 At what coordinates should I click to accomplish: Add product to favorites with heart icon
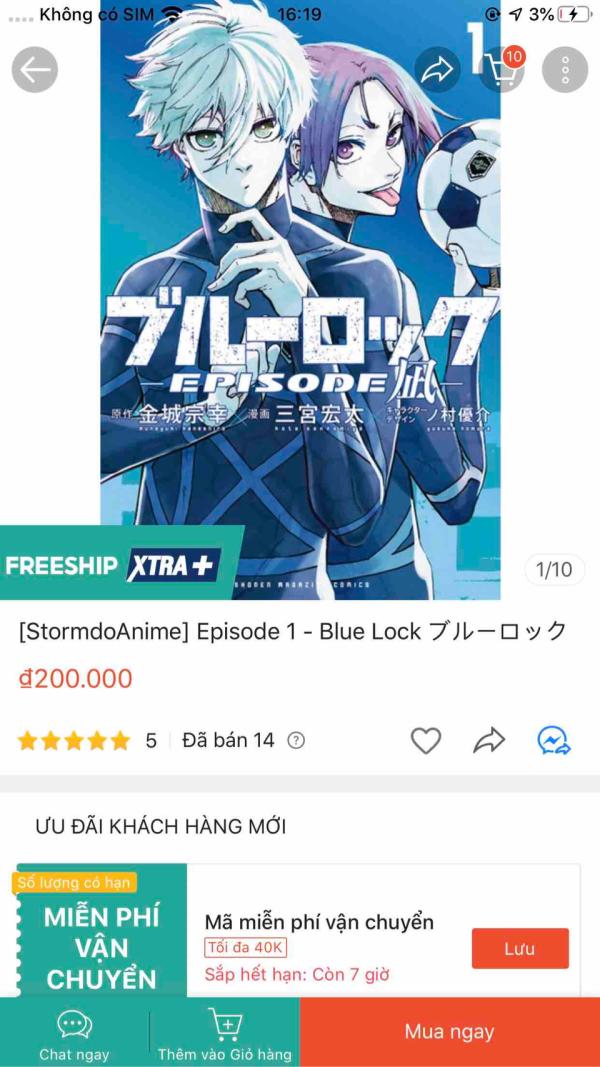(x=426, y=740)
